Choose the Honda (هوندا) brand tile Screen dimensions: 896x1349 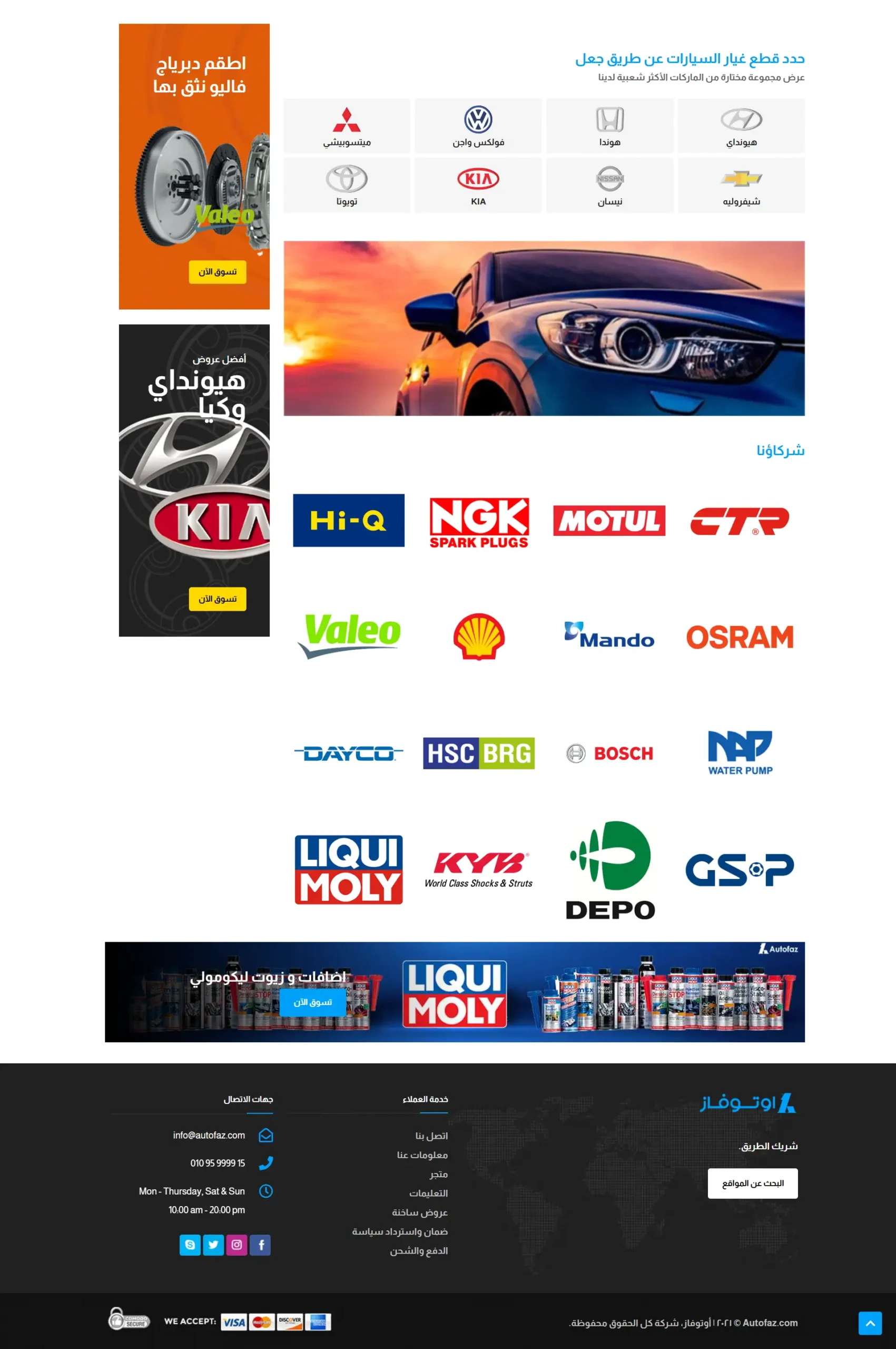(x=609, y=126)
